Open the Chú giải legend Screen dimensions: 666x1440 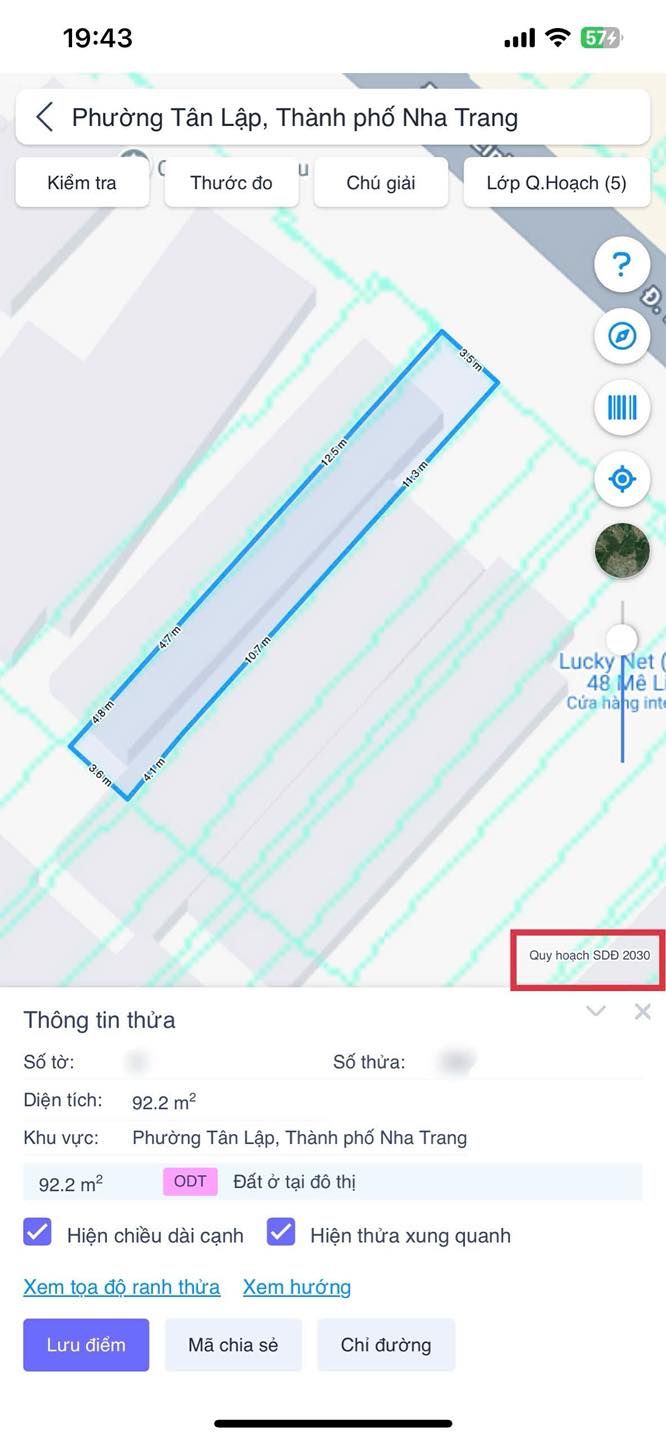pyautogui.click(x=381, y=183)
